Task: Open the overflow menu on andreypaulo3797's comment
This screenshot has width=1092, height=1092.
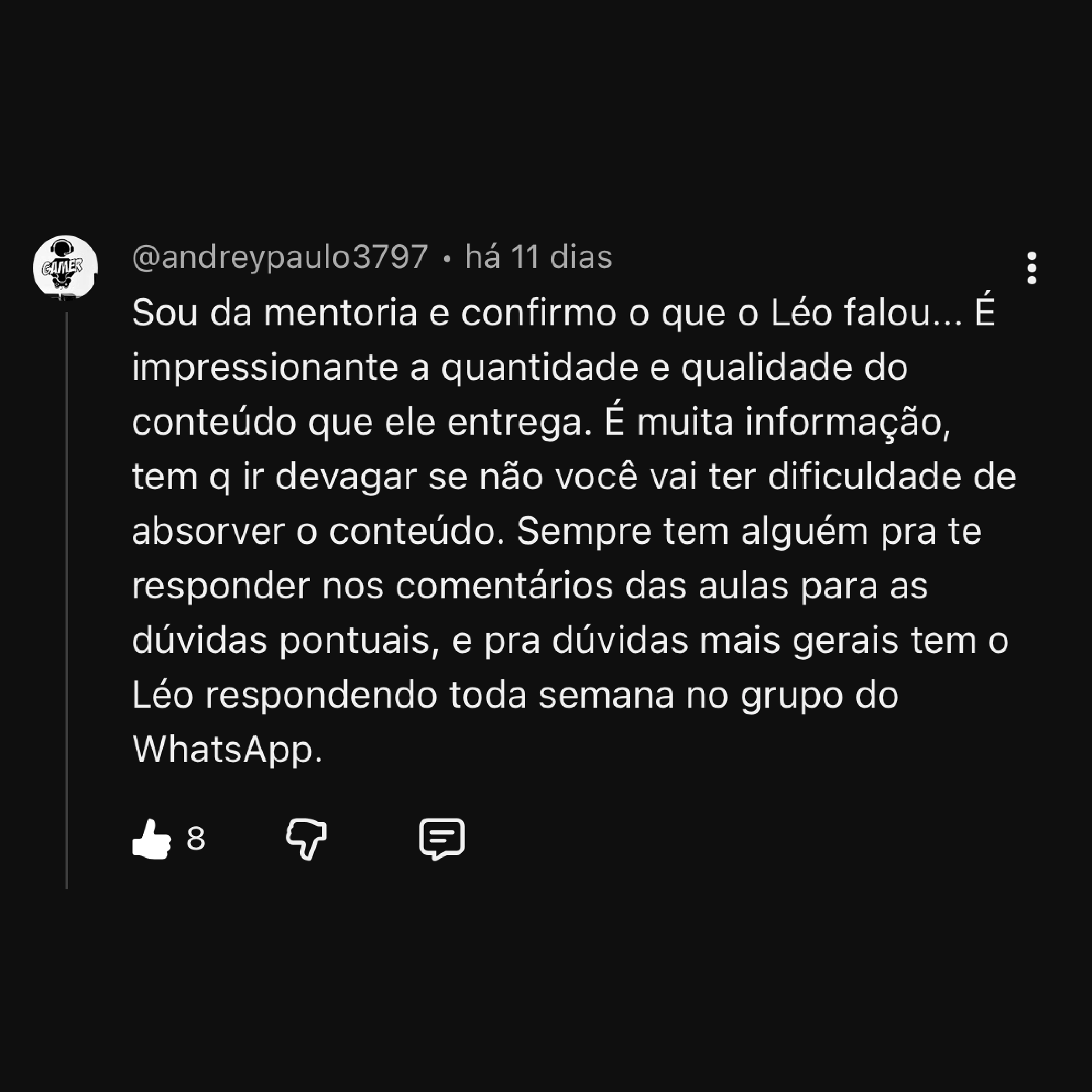Action: pos(1032,268)
